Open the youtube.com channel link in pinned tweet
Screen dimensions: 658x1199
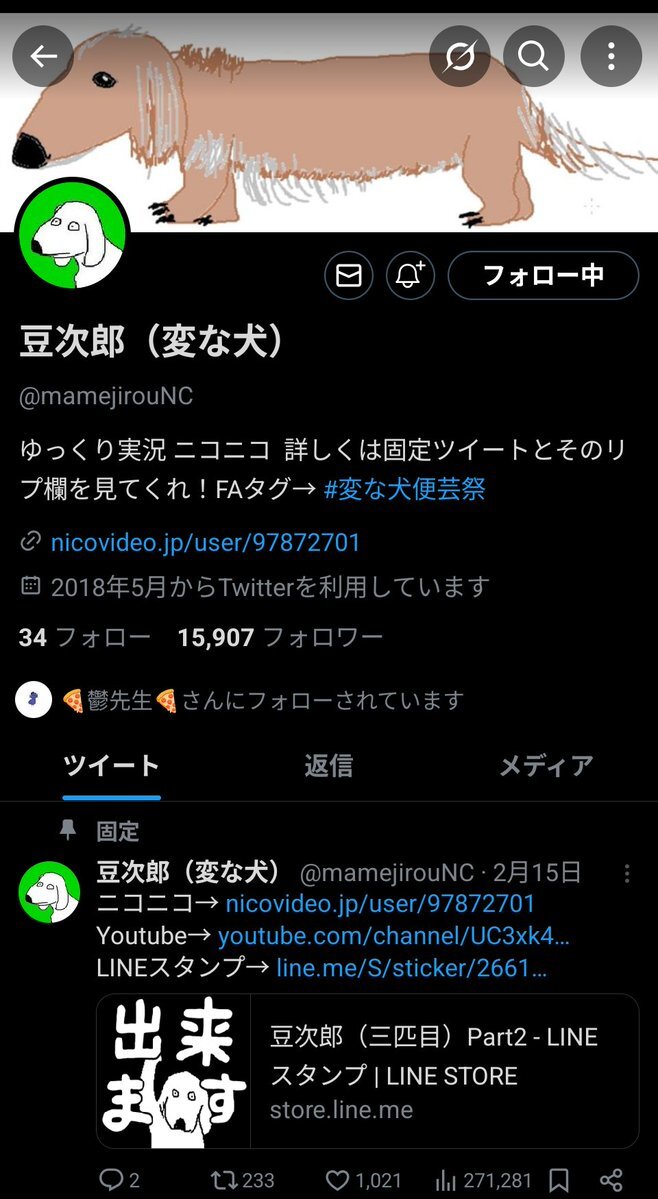click(x=394, y=937)
